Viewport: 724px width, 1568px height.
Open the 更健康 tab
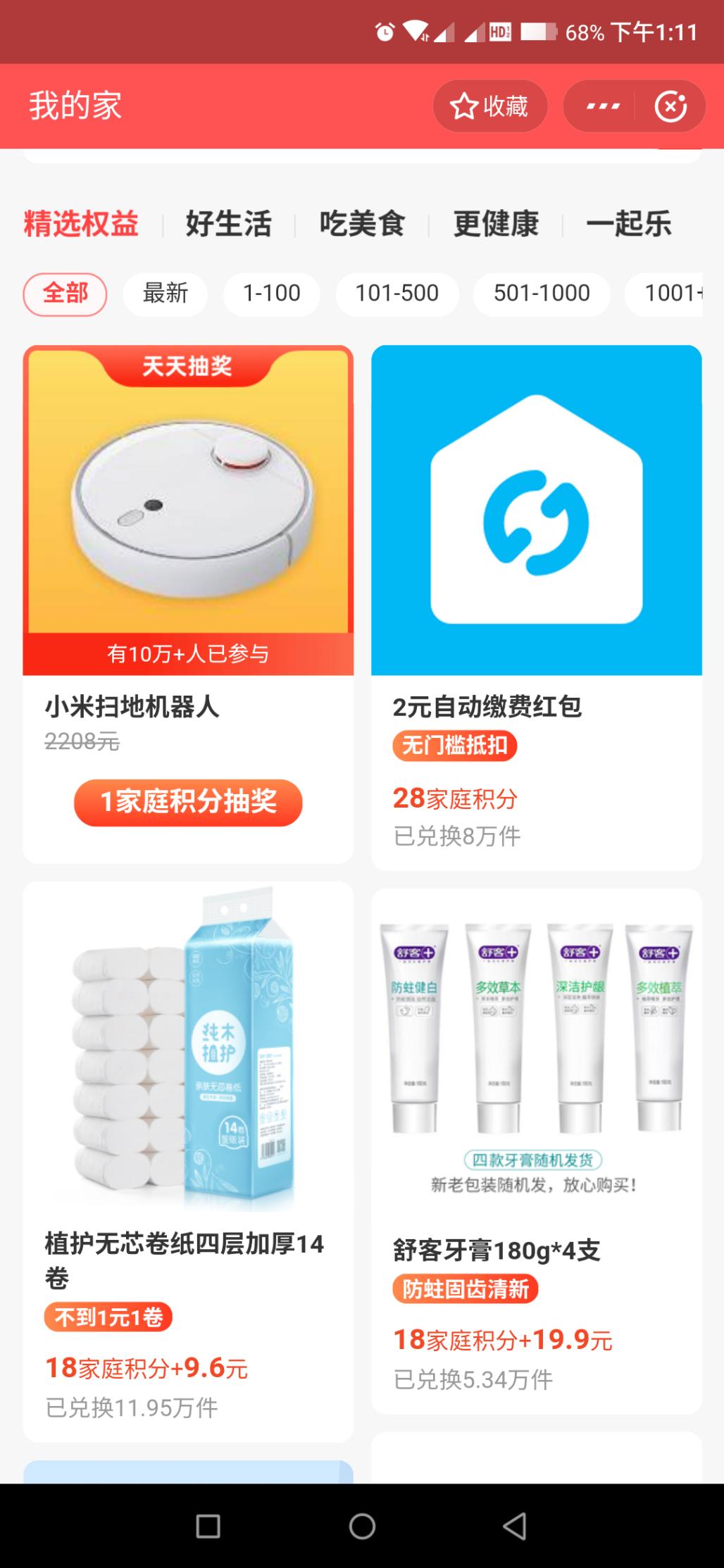pyautogui.click(x=496, y=224)
